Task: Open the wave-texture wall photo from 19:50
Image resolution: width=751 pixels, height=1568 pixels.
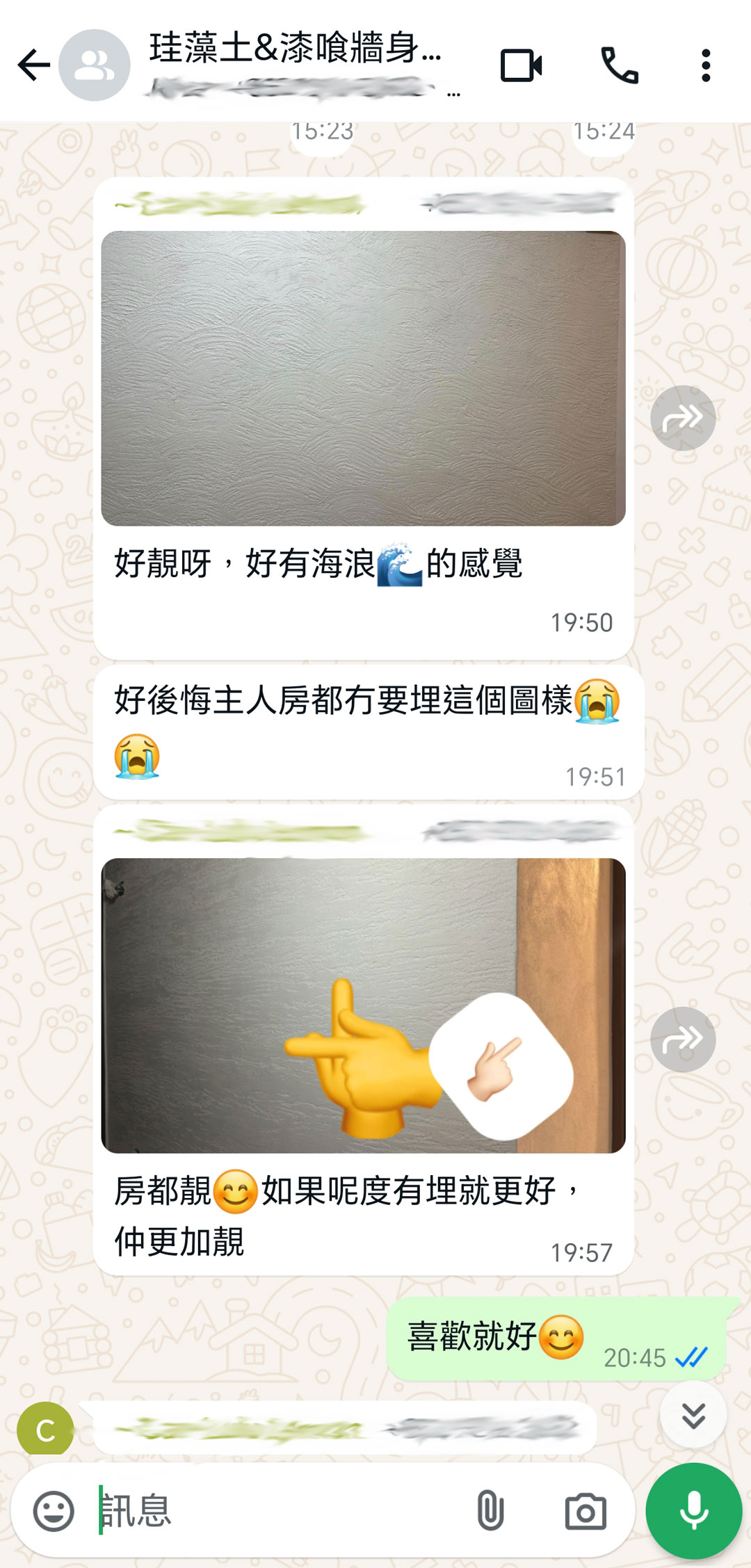Action: [x=363, y=378]
